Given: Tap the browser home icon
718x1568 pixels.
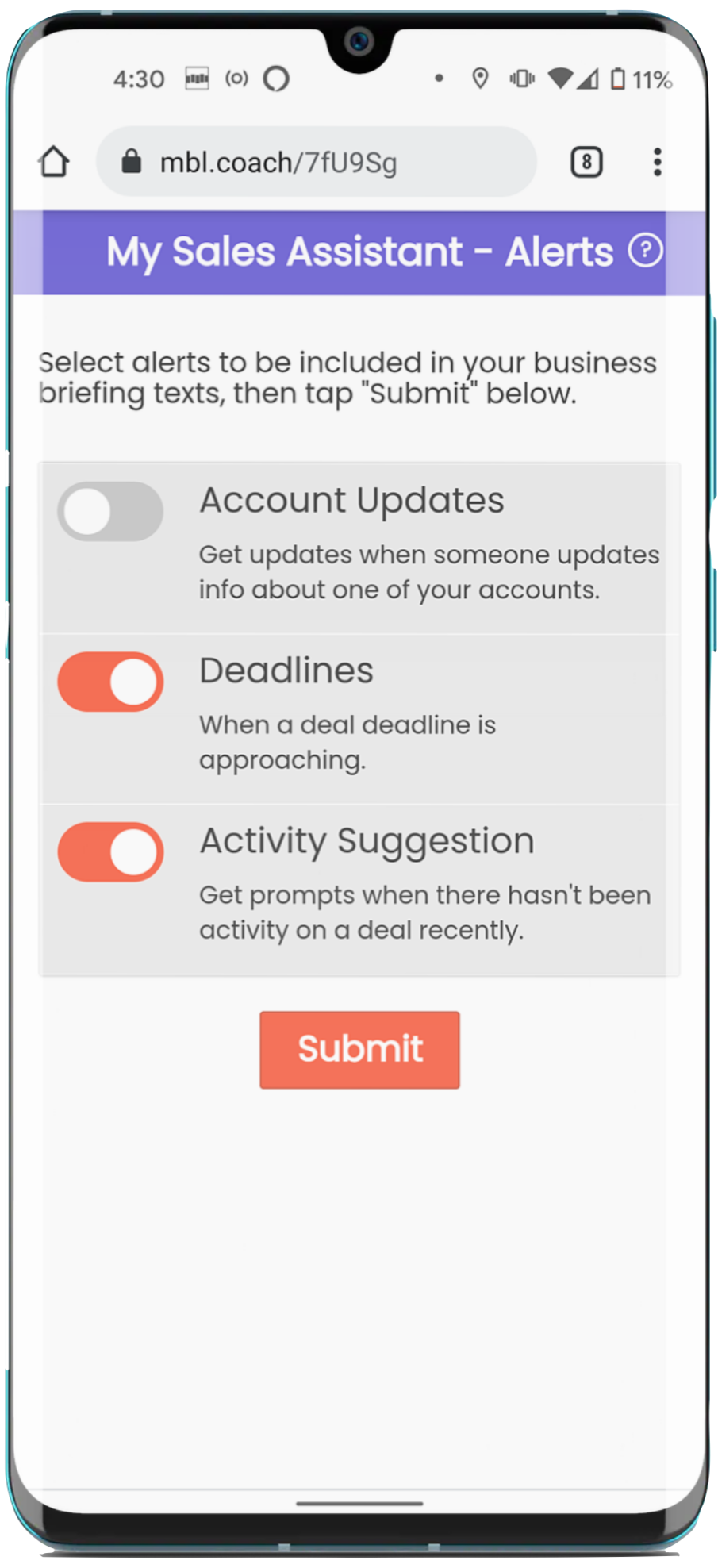Looking at the screenshot, I should [54, 162].
